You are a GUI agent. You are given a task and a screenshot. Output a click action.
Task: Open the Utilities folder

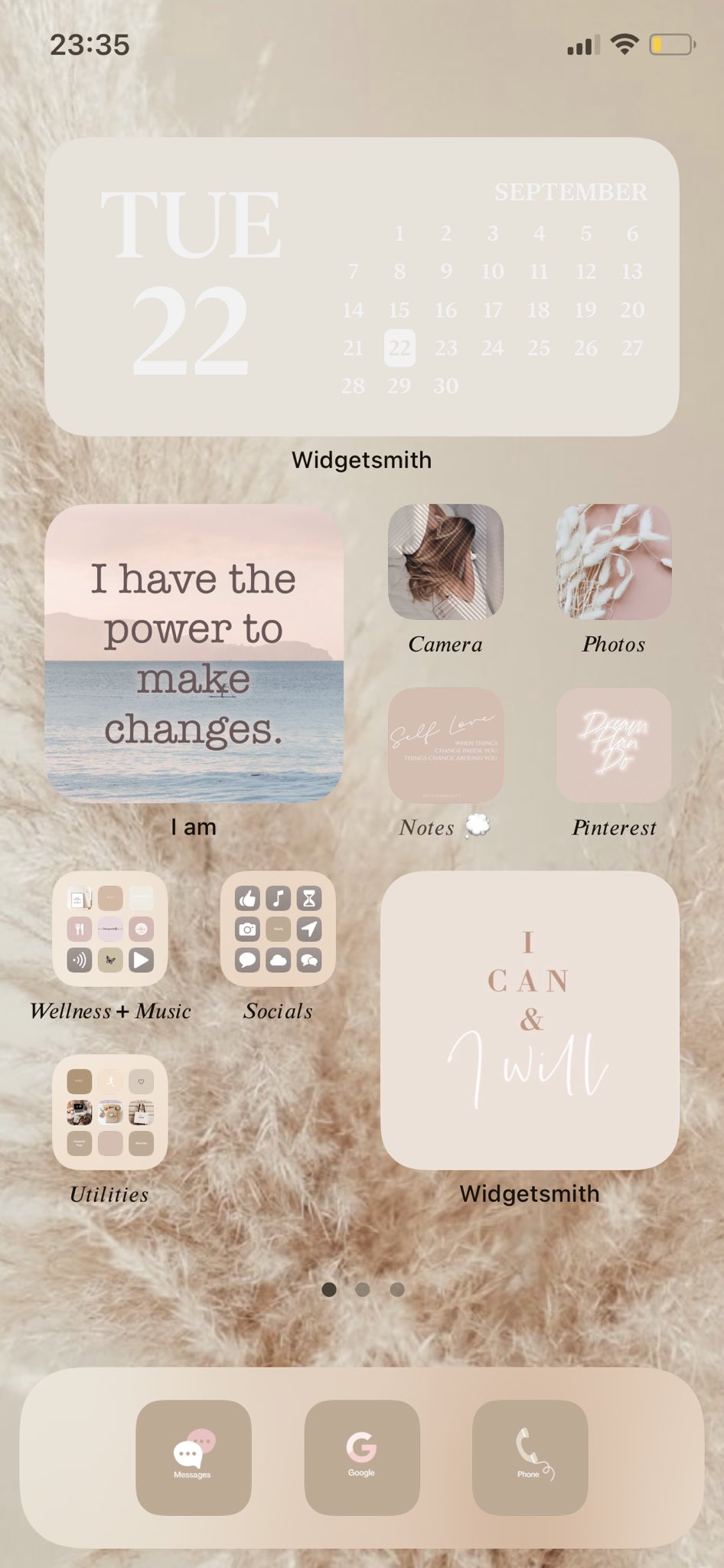(109, 1112)
